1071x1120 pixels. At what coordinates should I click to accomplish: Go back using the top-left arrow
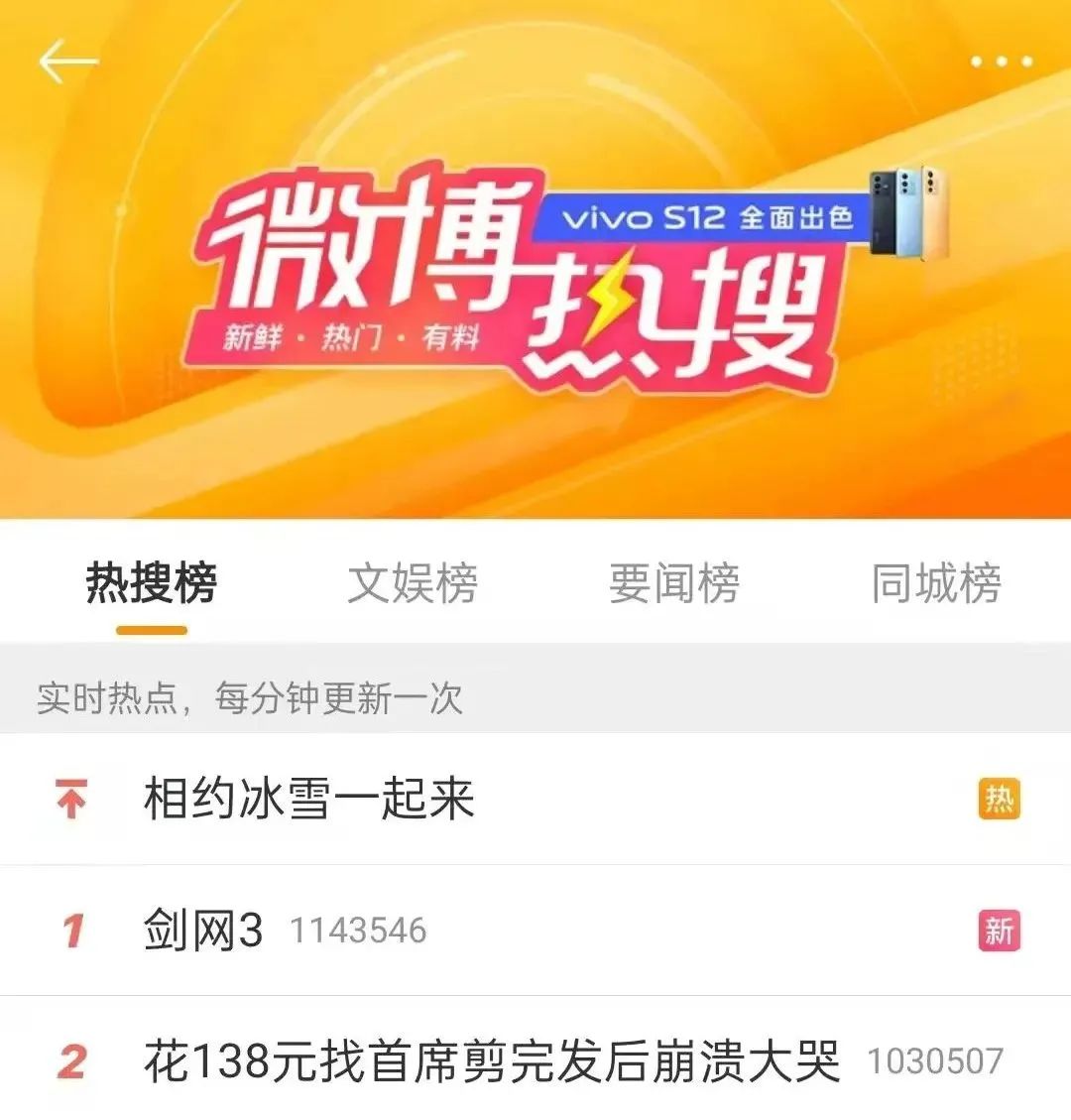coord(67,62)
